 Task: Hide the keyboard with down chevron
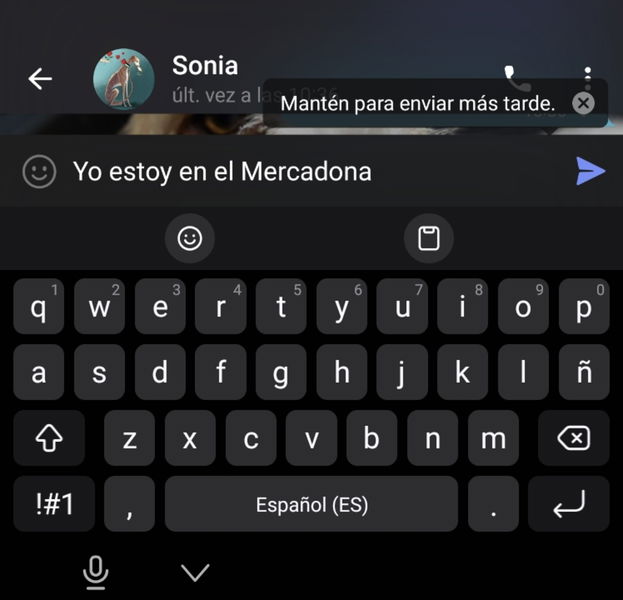click(x=195, y=572)
